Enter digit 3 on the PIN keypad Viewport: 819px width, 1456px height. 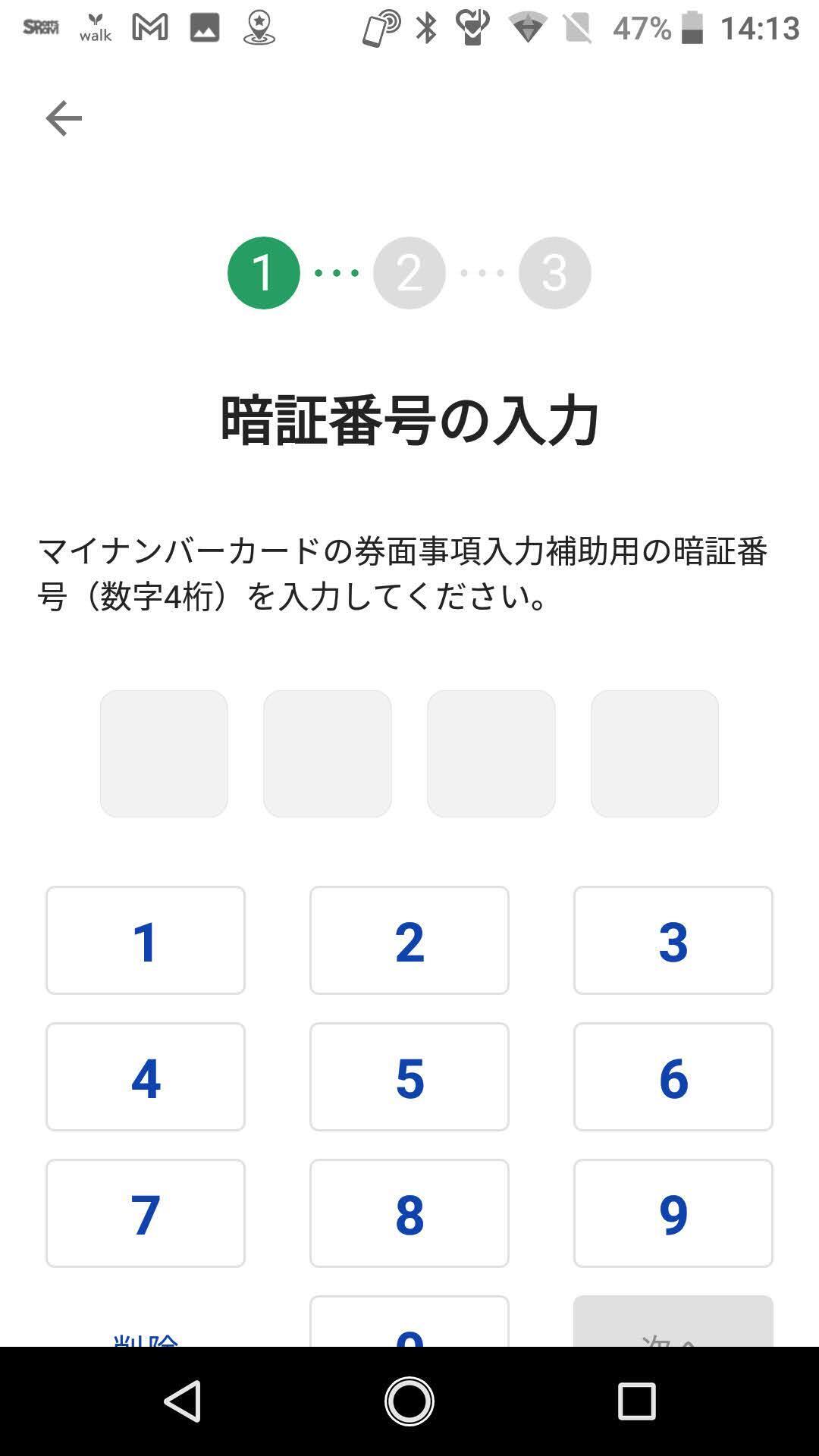673,940
